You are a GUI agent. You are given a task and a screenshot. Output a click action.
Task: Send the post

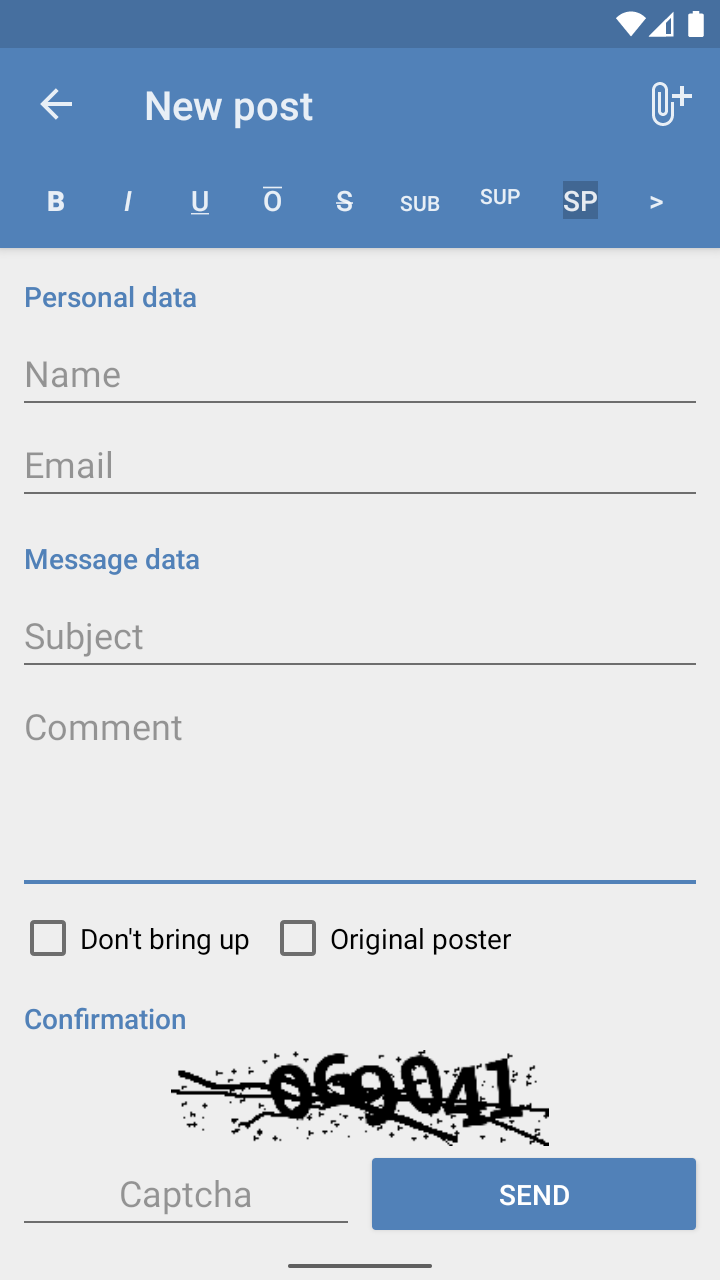(x=534, y=1194)
